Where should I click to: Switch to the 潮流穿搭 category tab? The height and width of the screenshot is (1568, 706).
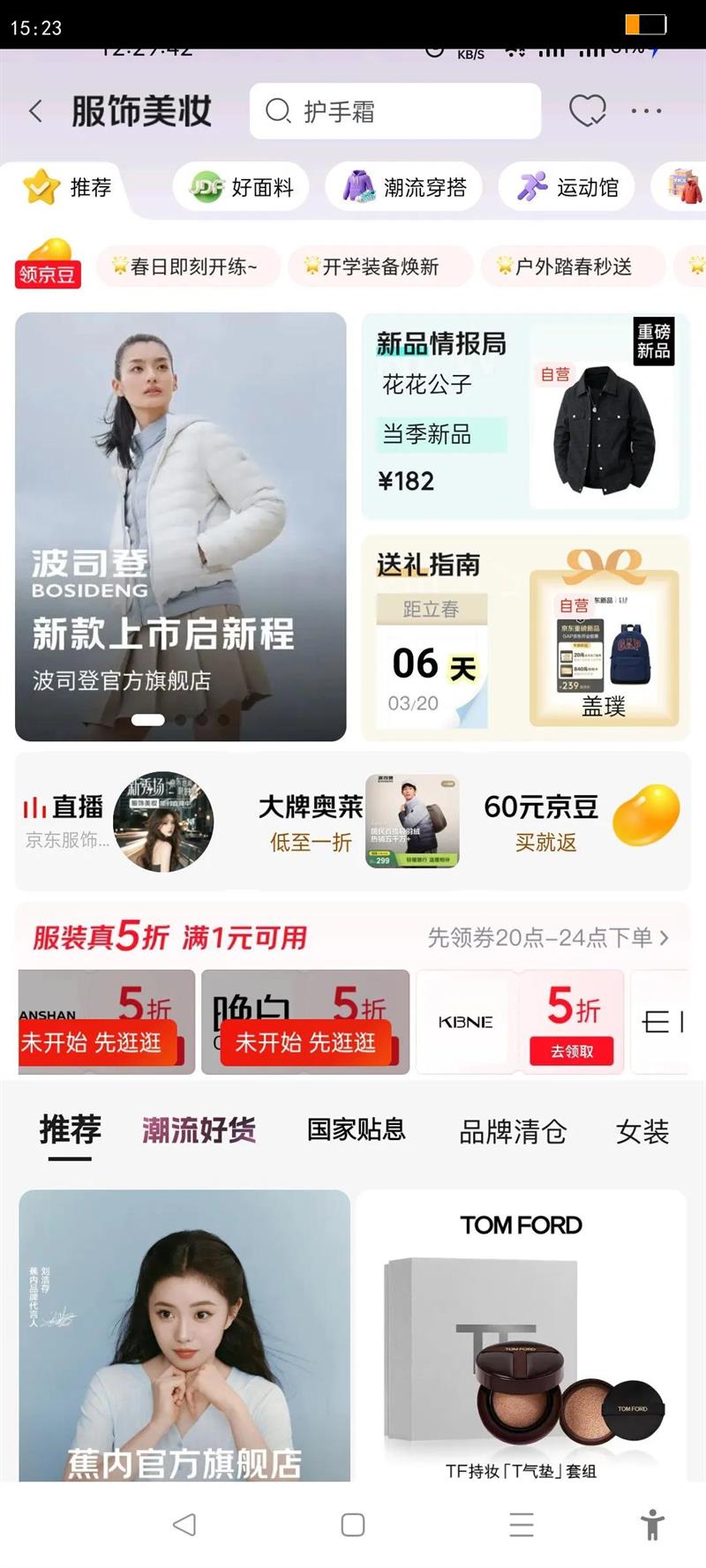click(x=403, y=187)
